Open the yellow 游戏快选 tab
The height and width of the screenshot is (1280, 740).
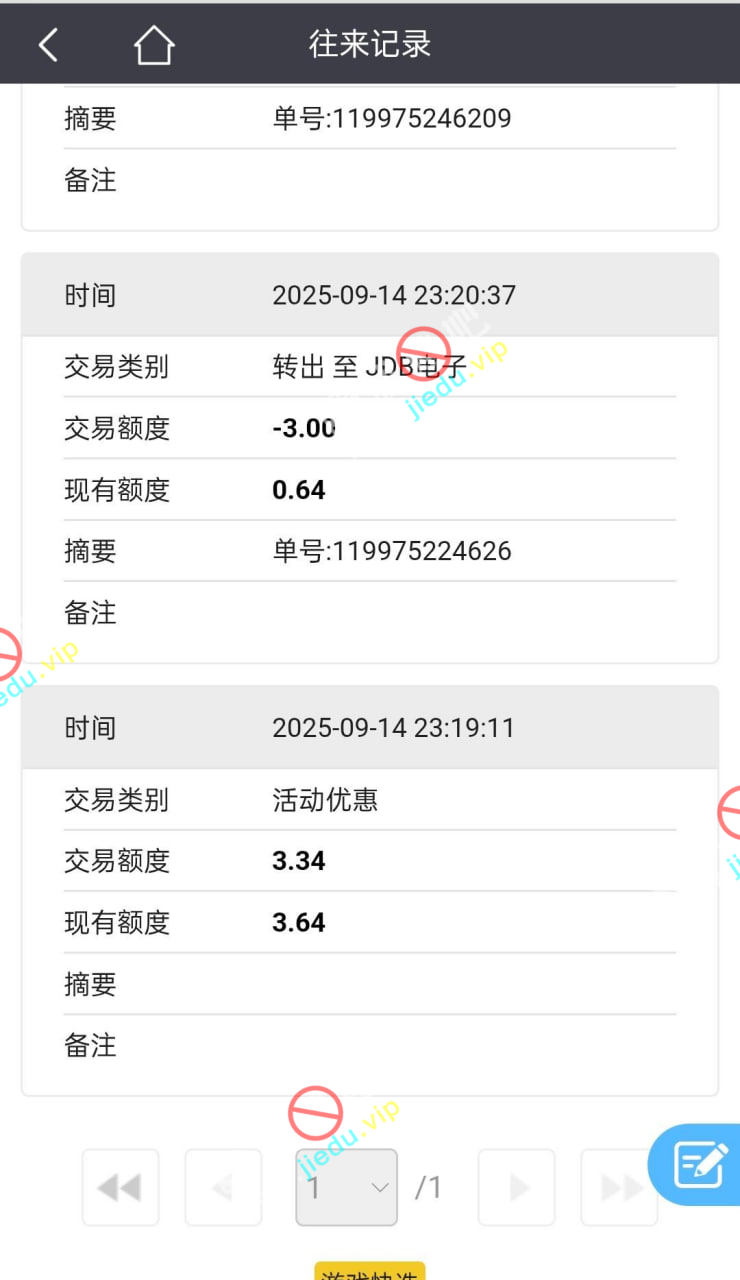(x=370, y=1272)
